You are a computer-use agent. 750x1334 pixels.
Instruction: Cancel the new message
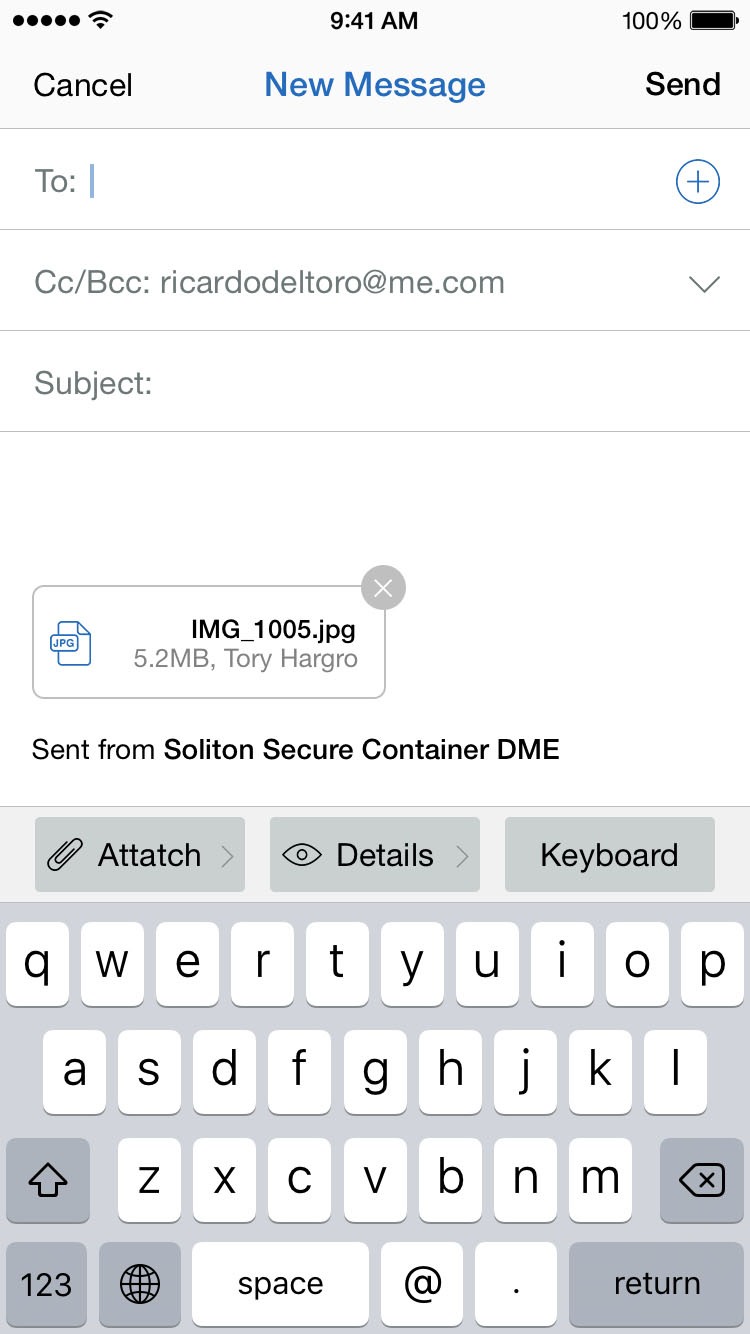click(83, 85)
